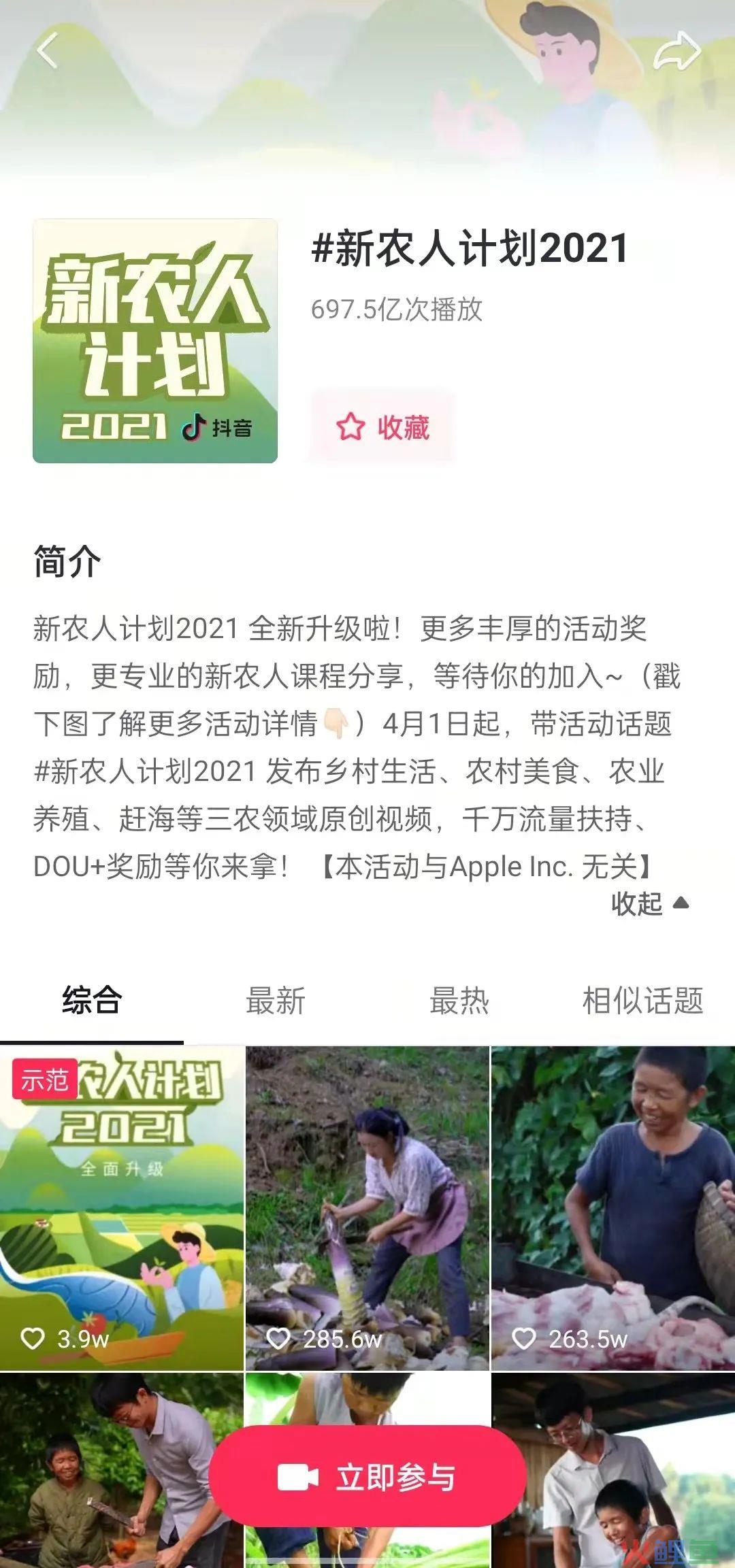Collapse the intro with 收起
735x1568 pixels.
tap(650, 904)
